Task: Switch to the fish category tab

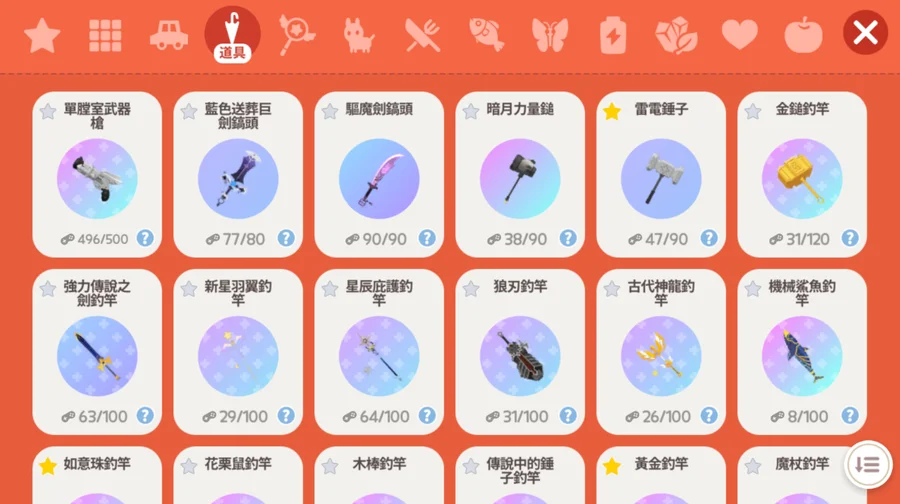Action: click(x=486, y=35)
